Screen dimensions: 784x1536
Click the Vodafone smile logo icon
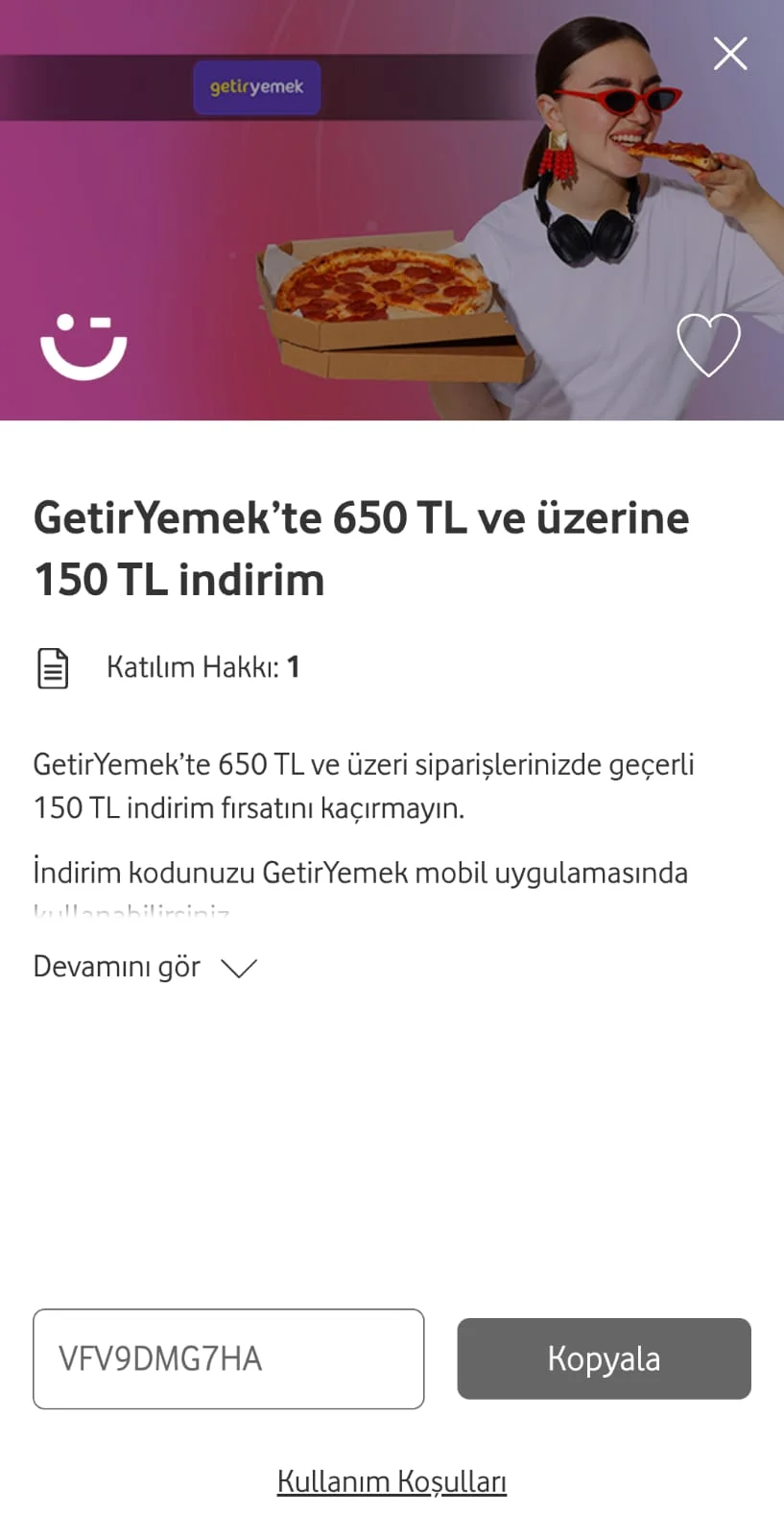click(x=84, y=346)
